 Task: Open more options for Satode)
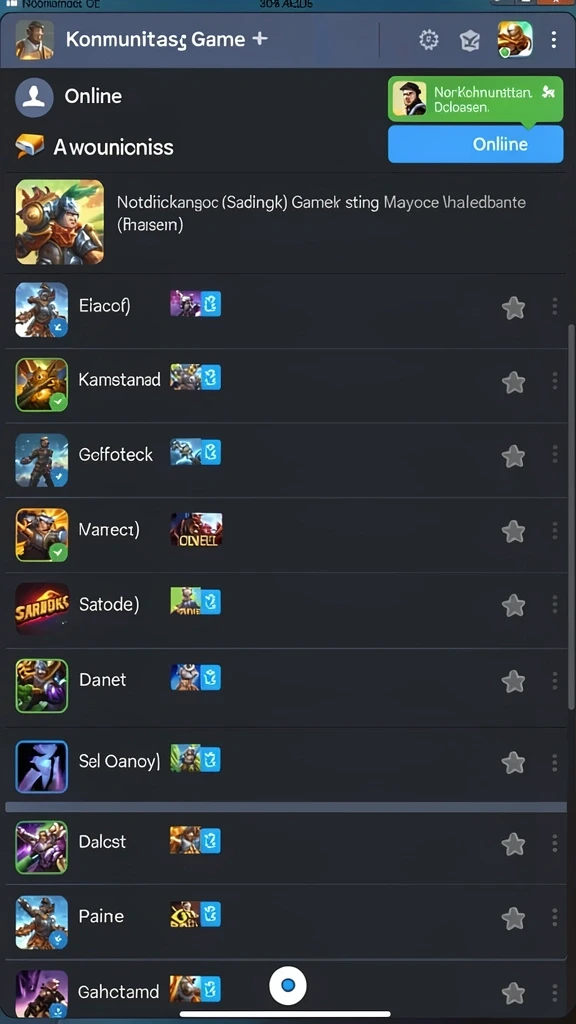coord(554,605)
